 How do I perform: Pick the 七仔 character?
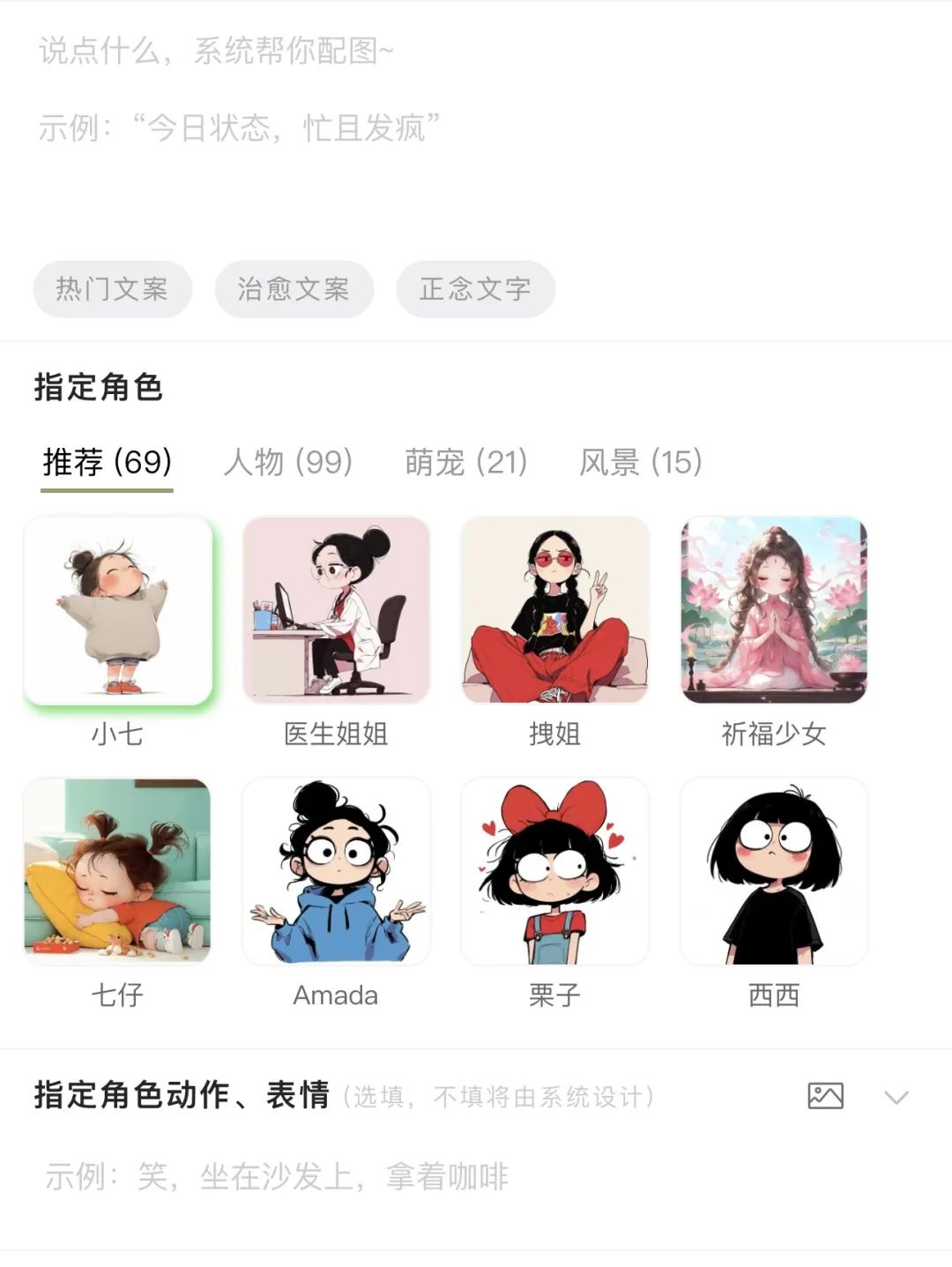point(118,871)
